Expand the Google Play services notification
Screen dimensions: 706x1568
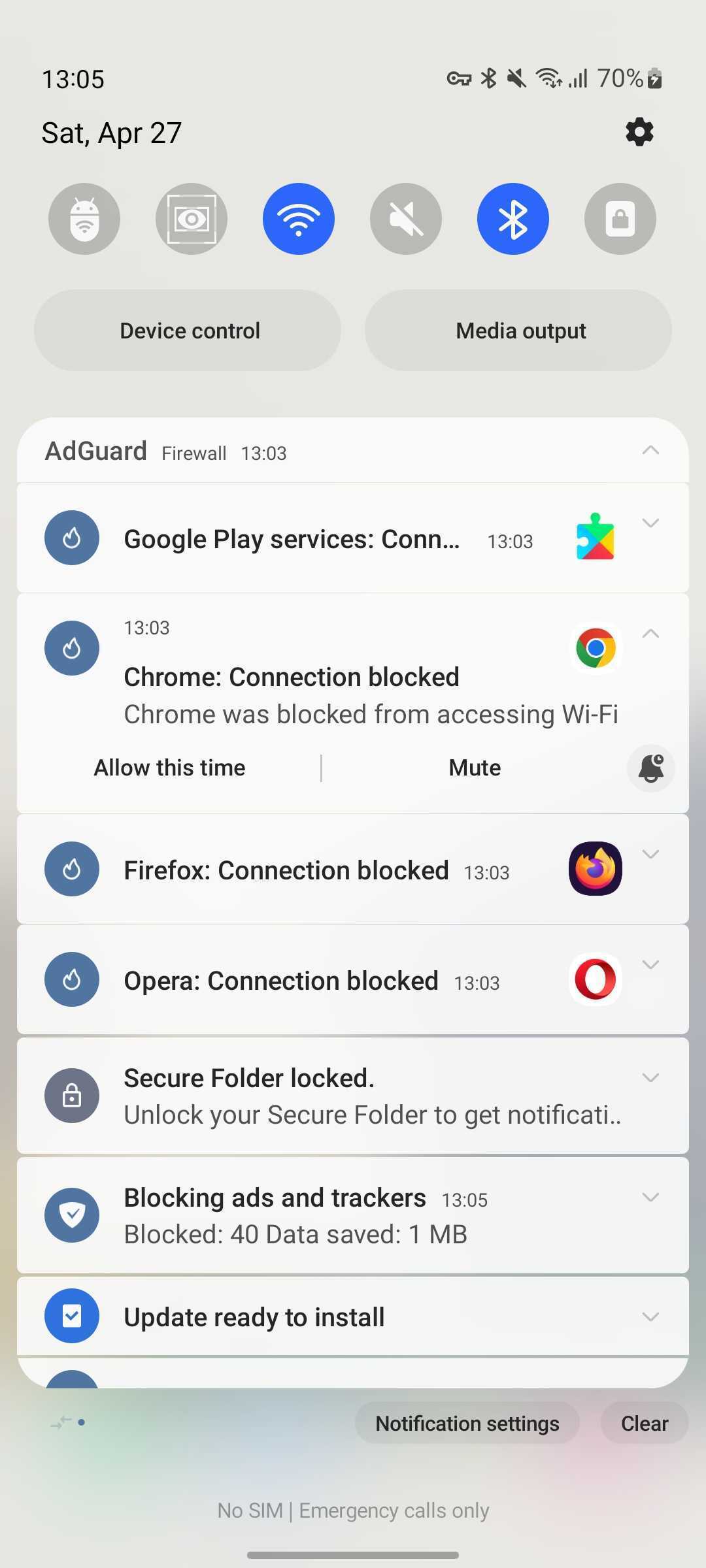(650, 523)
